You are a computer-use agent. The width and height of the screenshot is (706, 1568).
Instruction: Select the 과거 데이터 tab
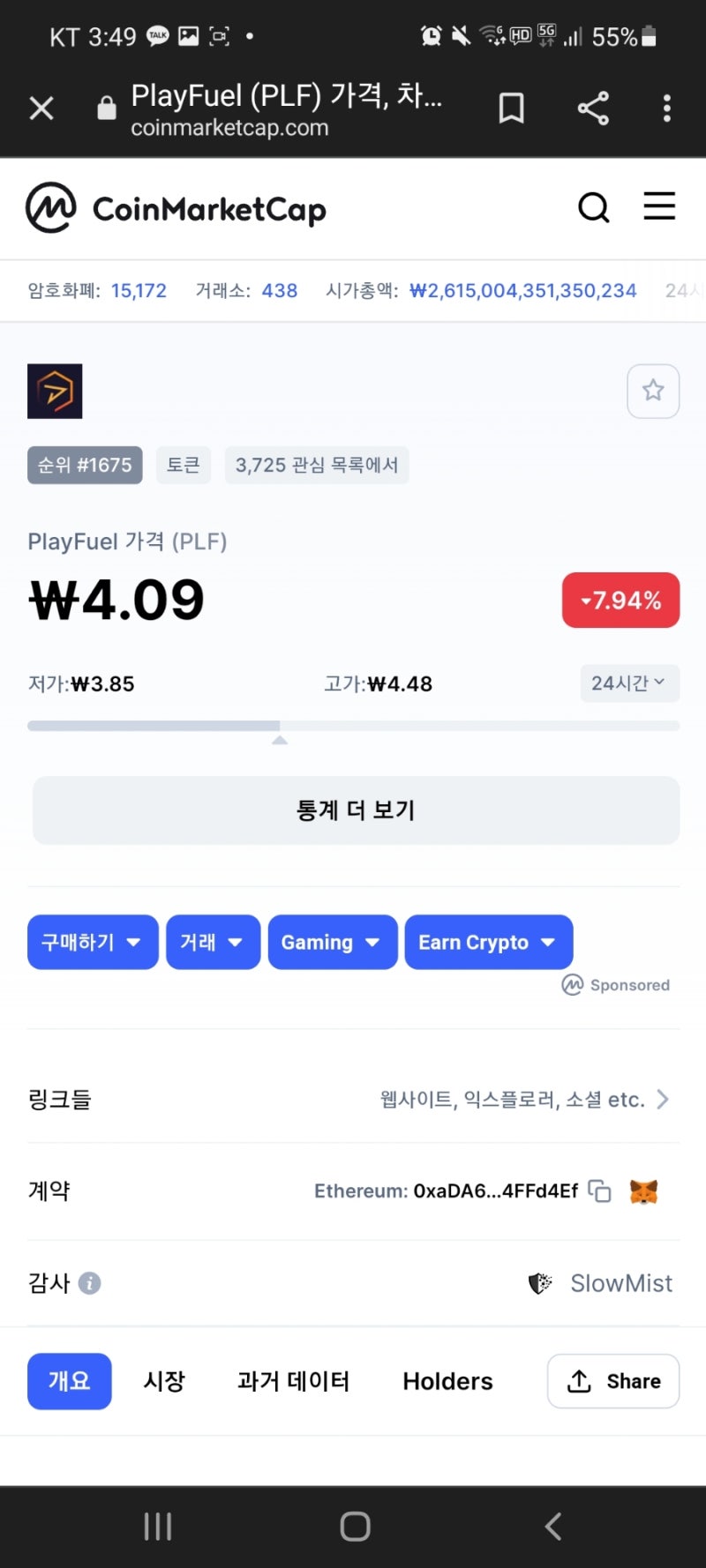(x=293, y=1381)
